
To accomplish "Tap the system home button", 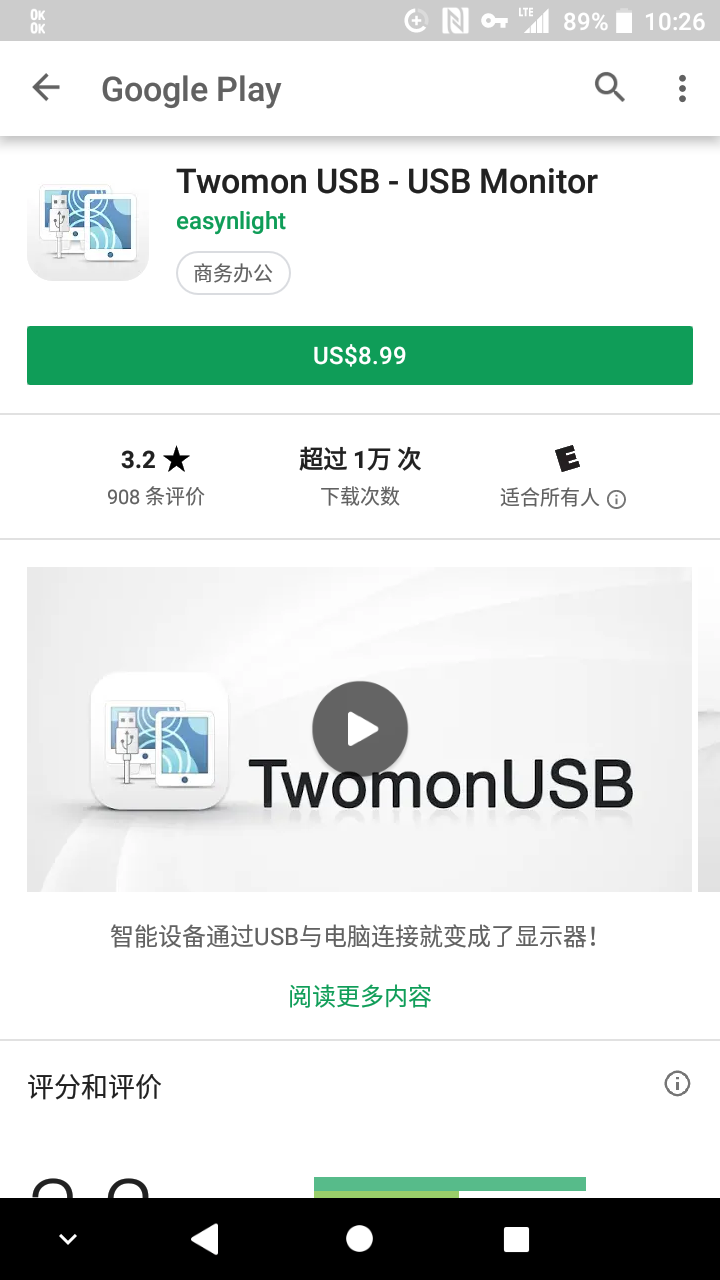I will (360, 1239).
